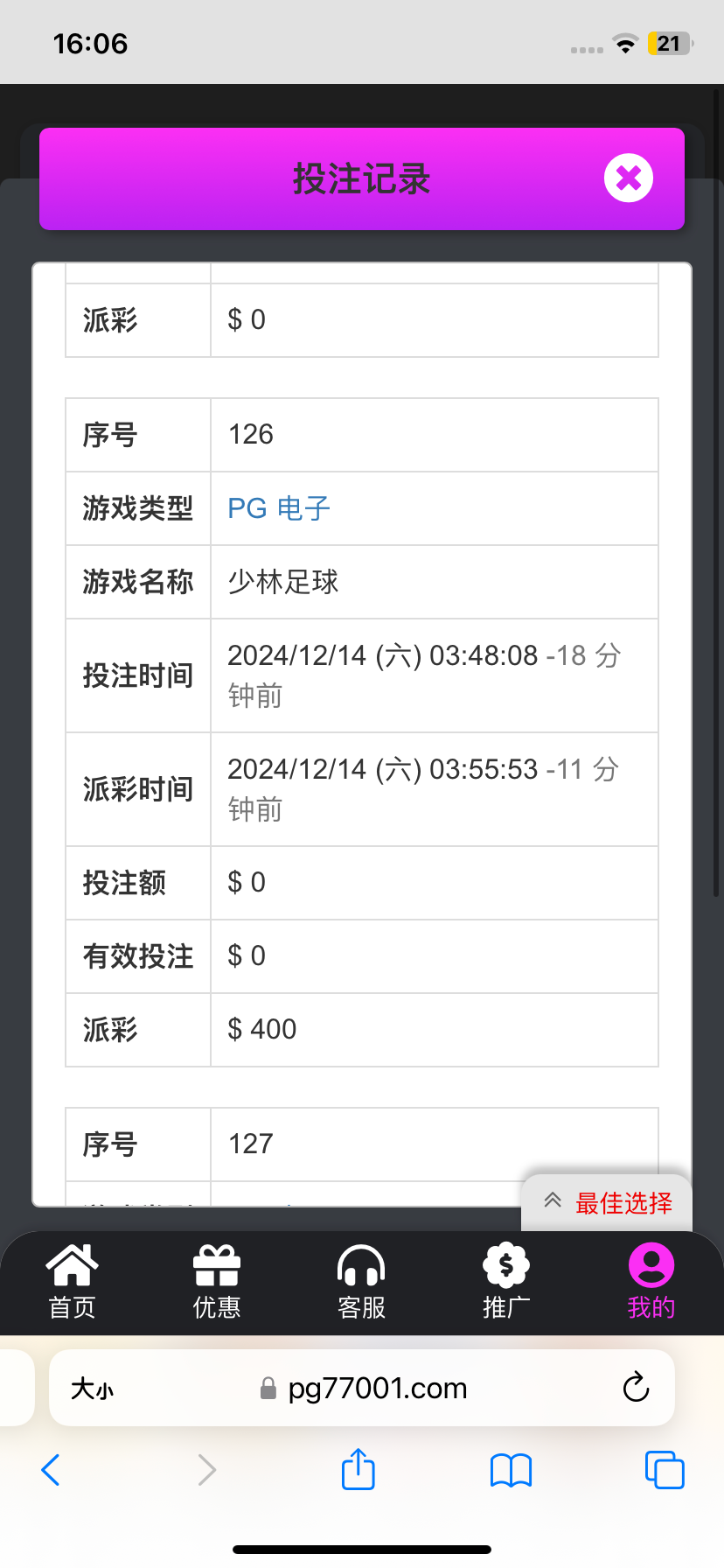Go to the 首页 tab
Viewport: 724px width, 1568px height.
click(72, 1281)
